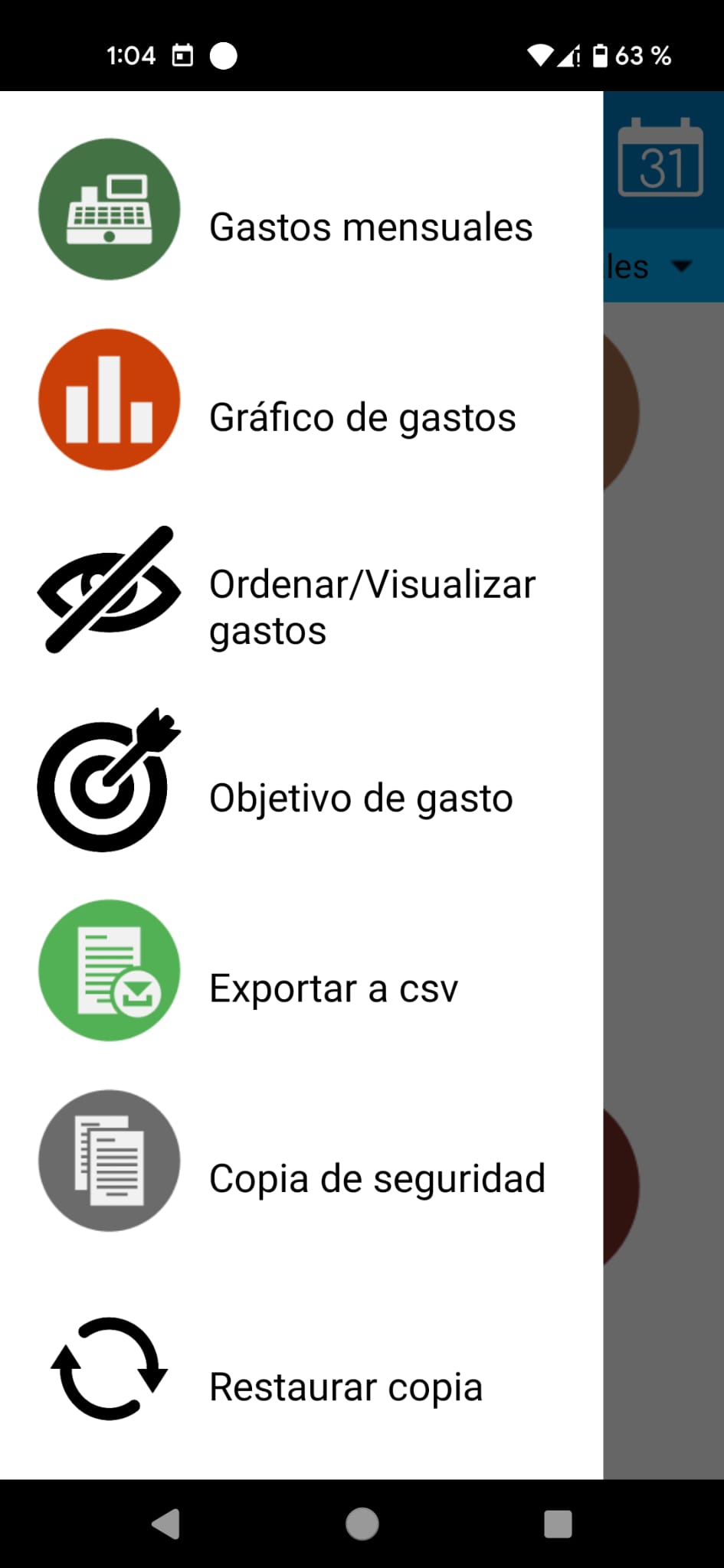Open Gráfico de gastos
The image size is (724, 1568).
click(x=301, y=400)
